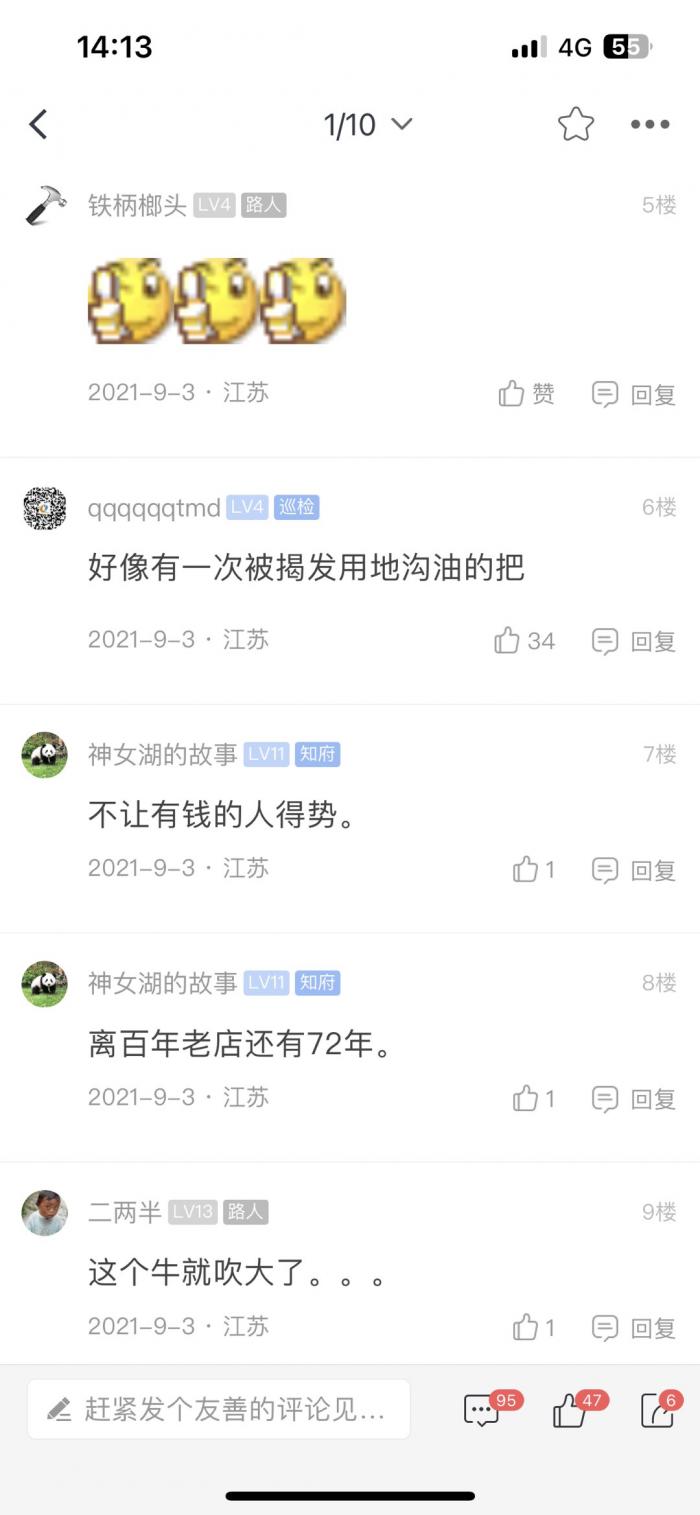Like qqqqqqtmd's comment with 34 likes
Image resolution: width=700 pixels, height=1515 pixels.
coord(524,641)
